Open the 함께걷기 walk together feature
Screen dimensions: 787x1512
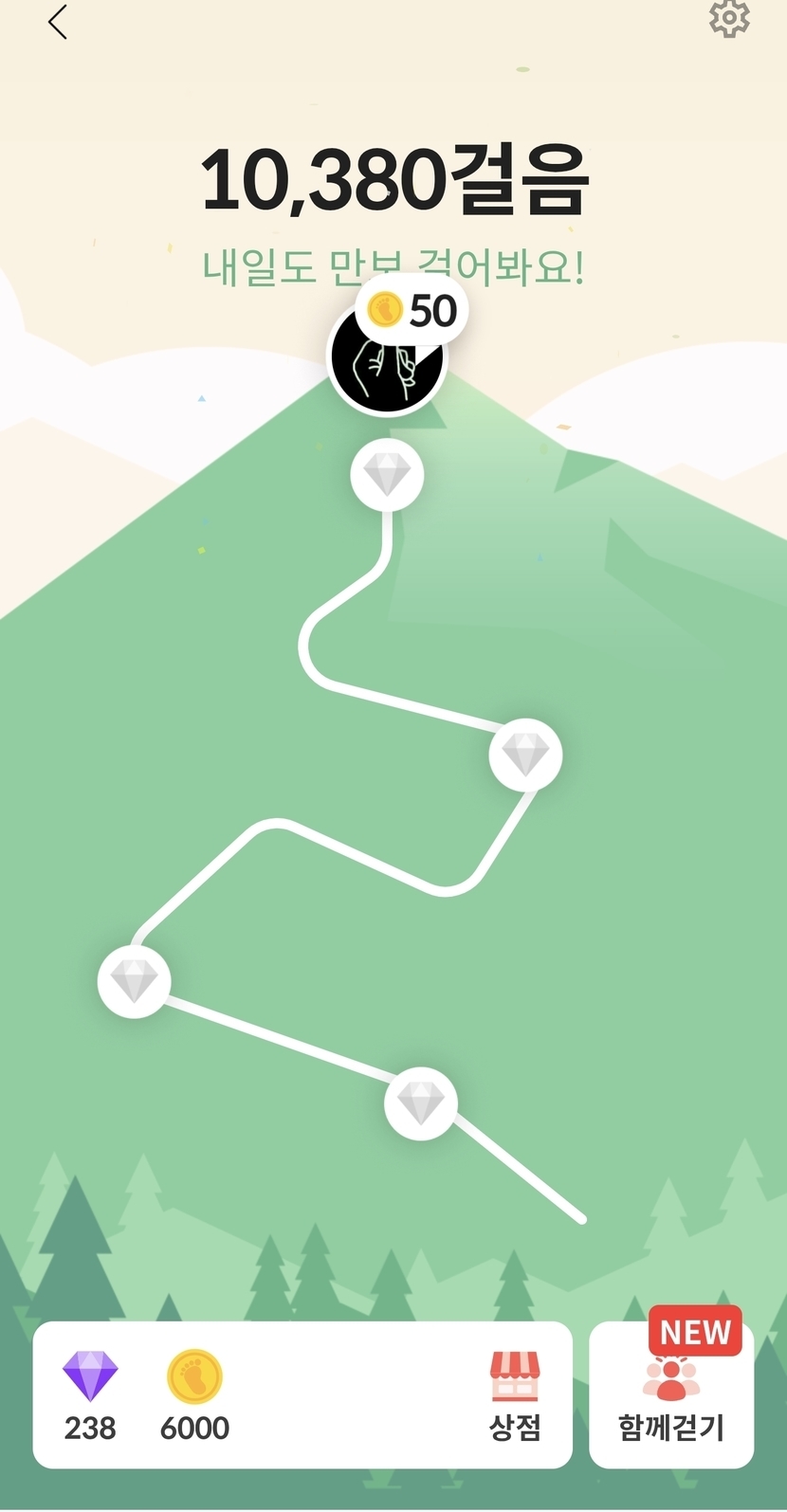click(x=671, y=1396)
